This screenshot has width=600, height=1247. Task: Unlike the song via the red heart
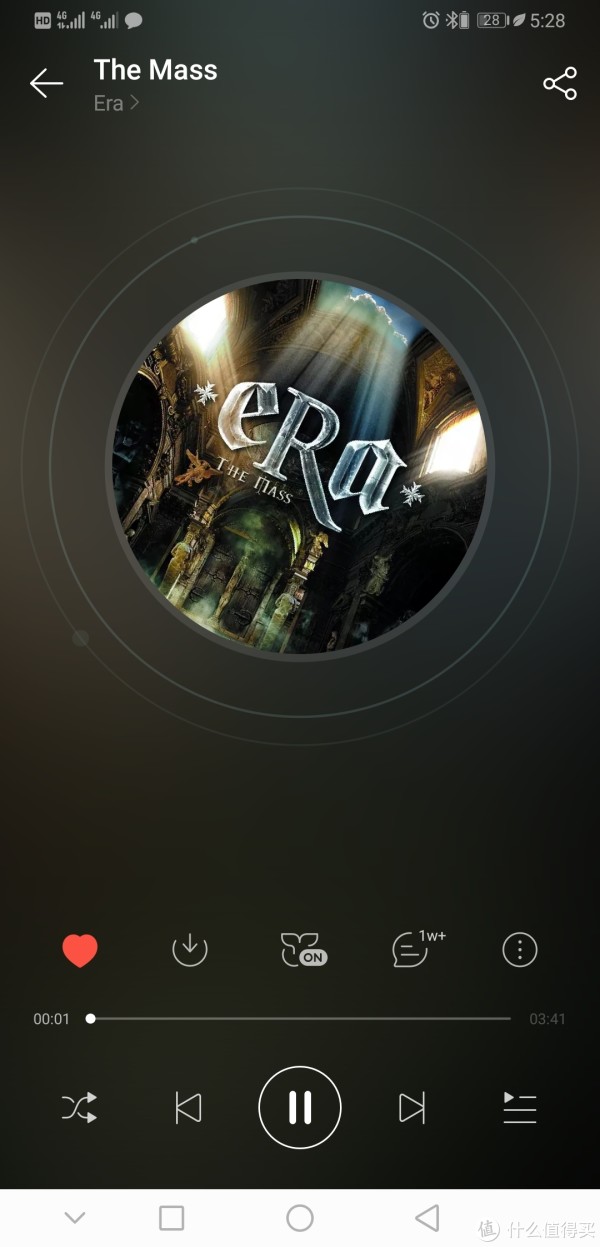(80, 950)
